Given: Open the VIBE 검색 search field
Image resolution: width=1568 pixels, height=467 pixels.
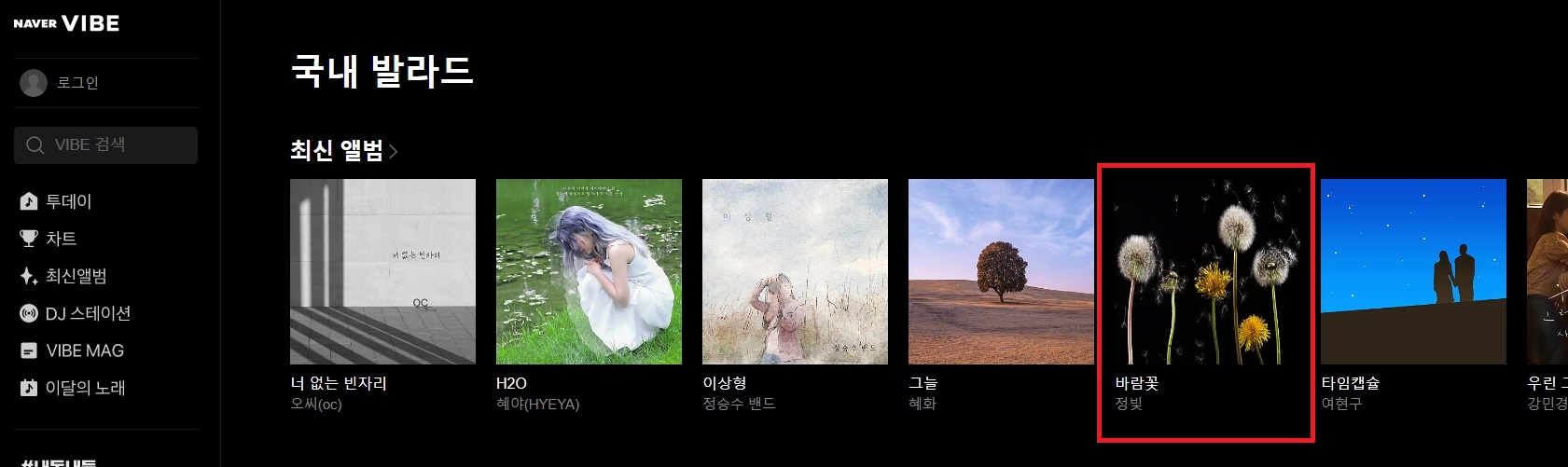Looking at the screenshot, I should tap(105, 145).
